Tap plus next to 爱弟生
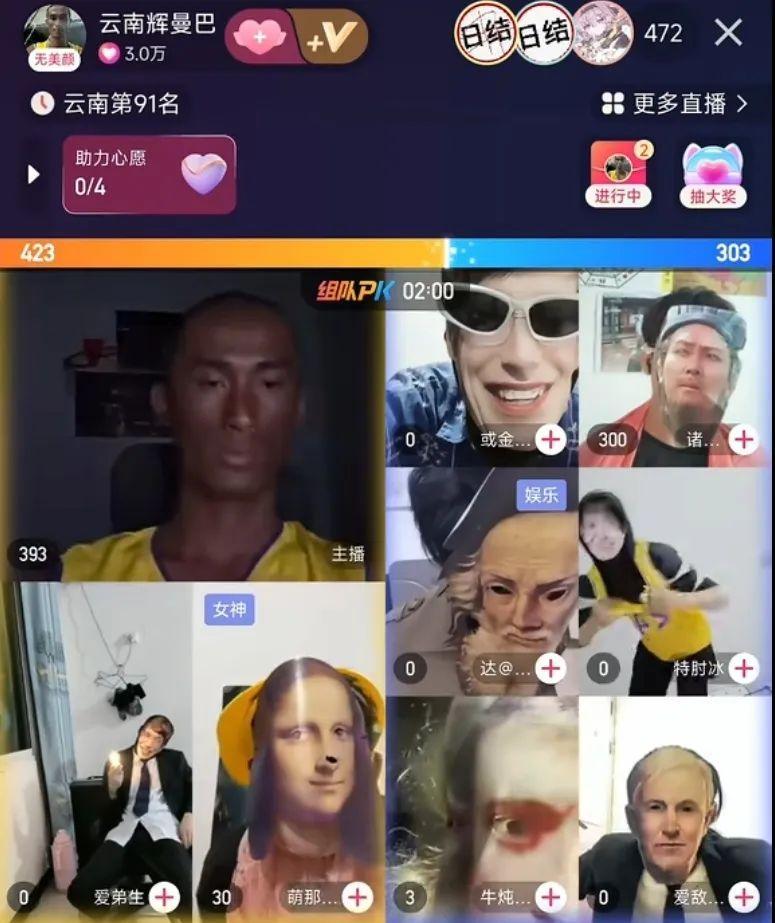This screenshot has width=775, height=923. click(x=164, y=896)
